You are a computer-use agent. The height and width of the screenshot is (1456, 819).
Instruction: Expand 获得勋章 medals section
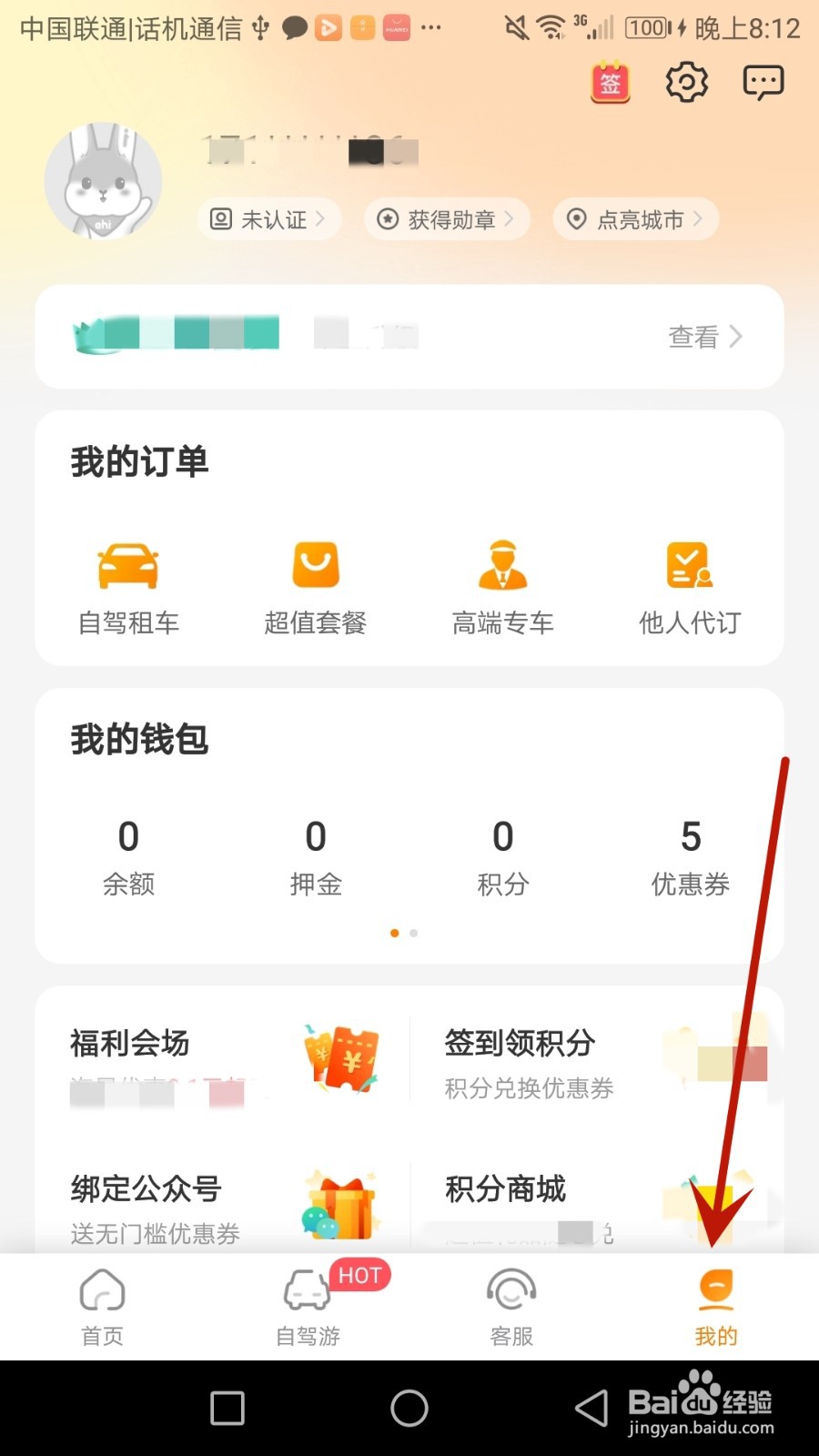pos(446,219)
